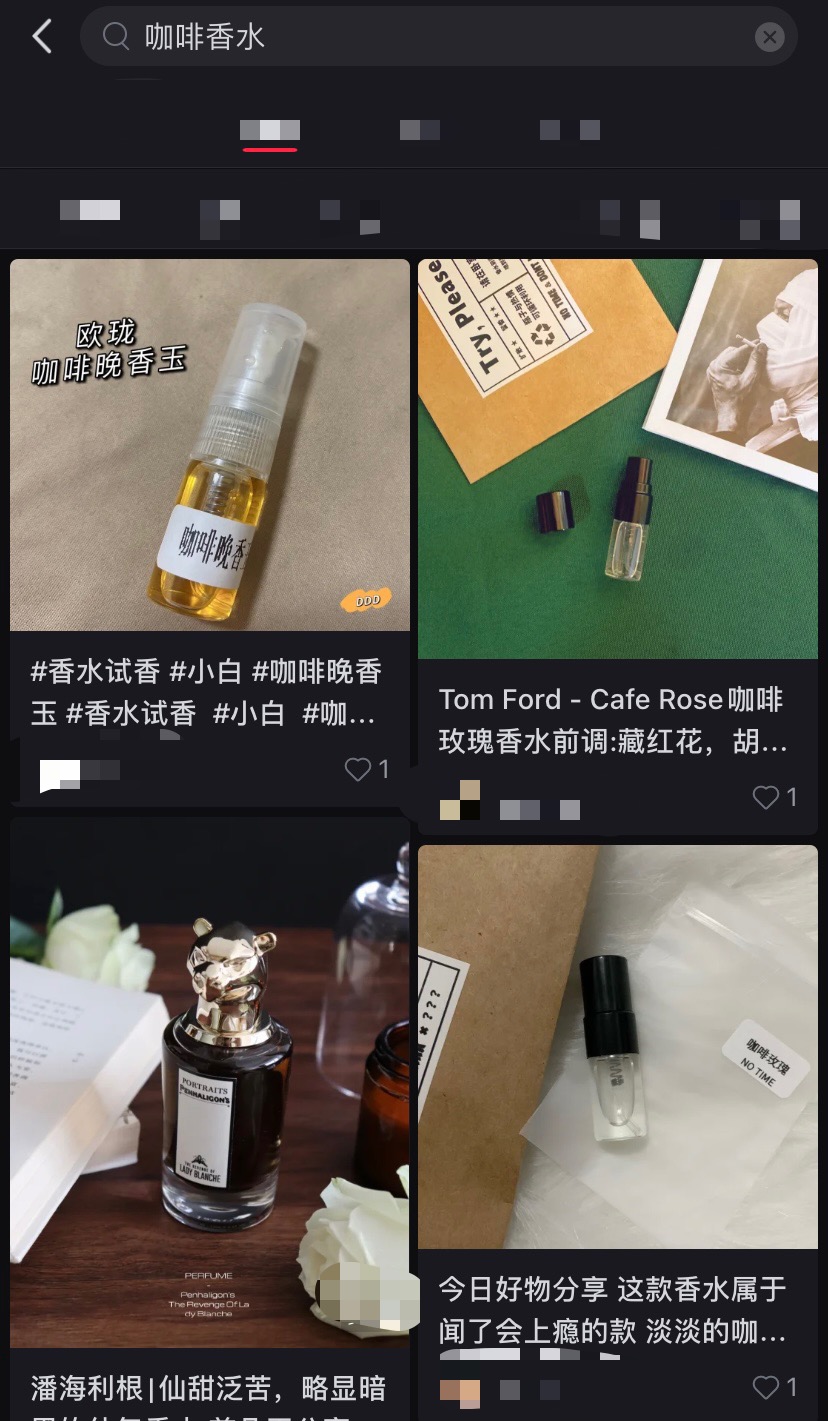
Task: Like the 今日好物分享 post
Action: 766,1387
